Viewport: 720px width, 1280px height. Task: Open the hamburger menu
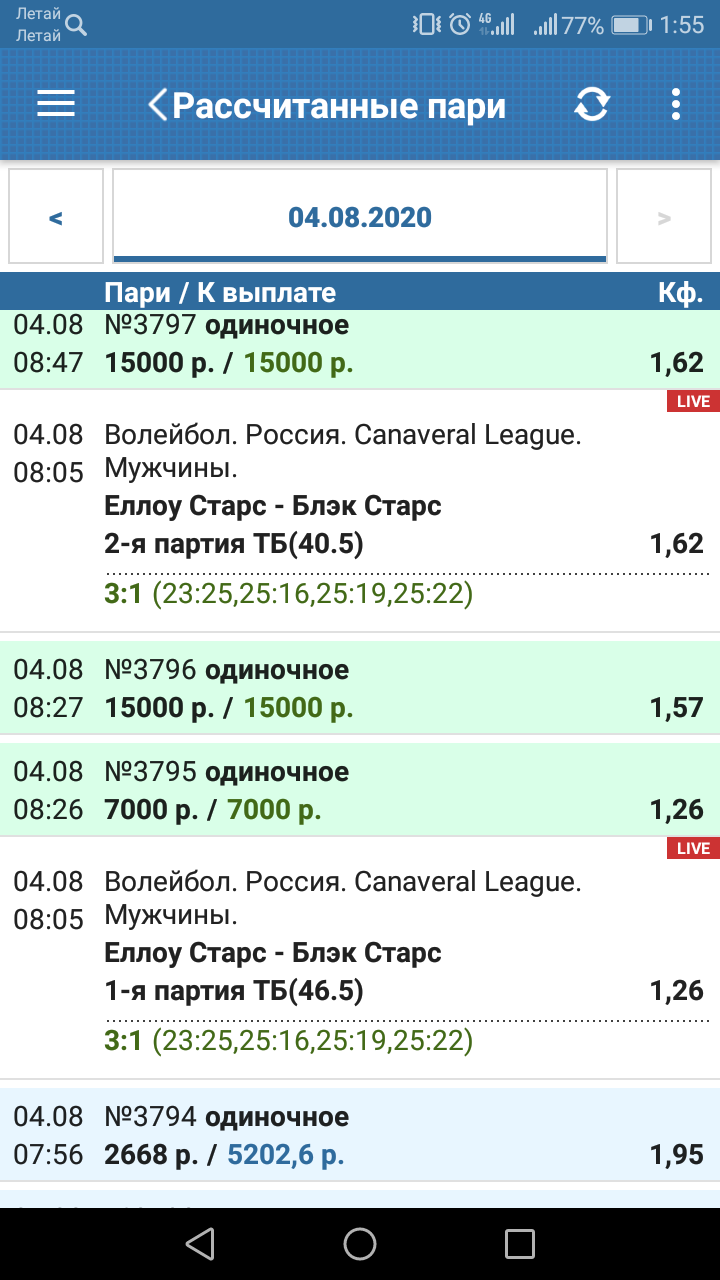coord(56,104)
